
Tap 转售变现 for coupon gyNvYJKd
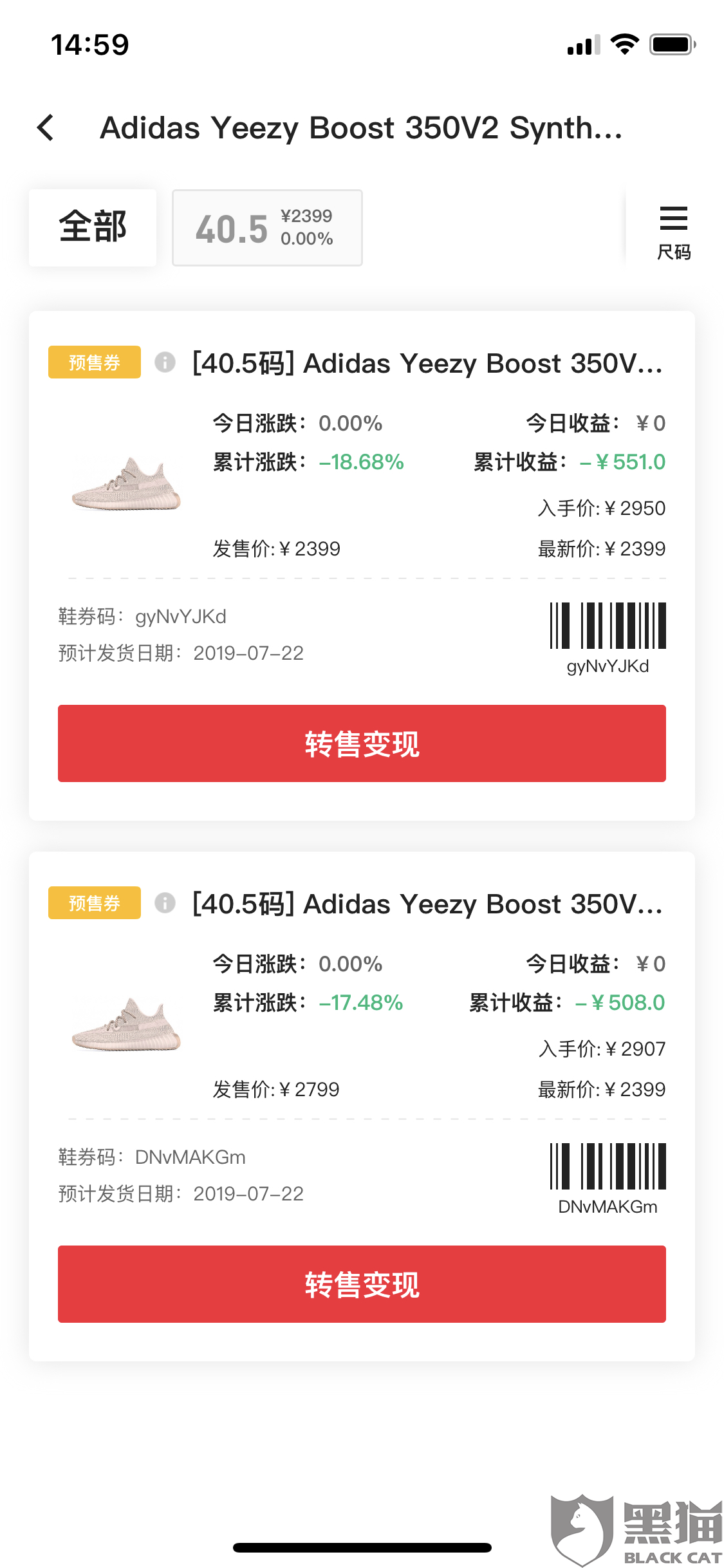tap(362, 743)
